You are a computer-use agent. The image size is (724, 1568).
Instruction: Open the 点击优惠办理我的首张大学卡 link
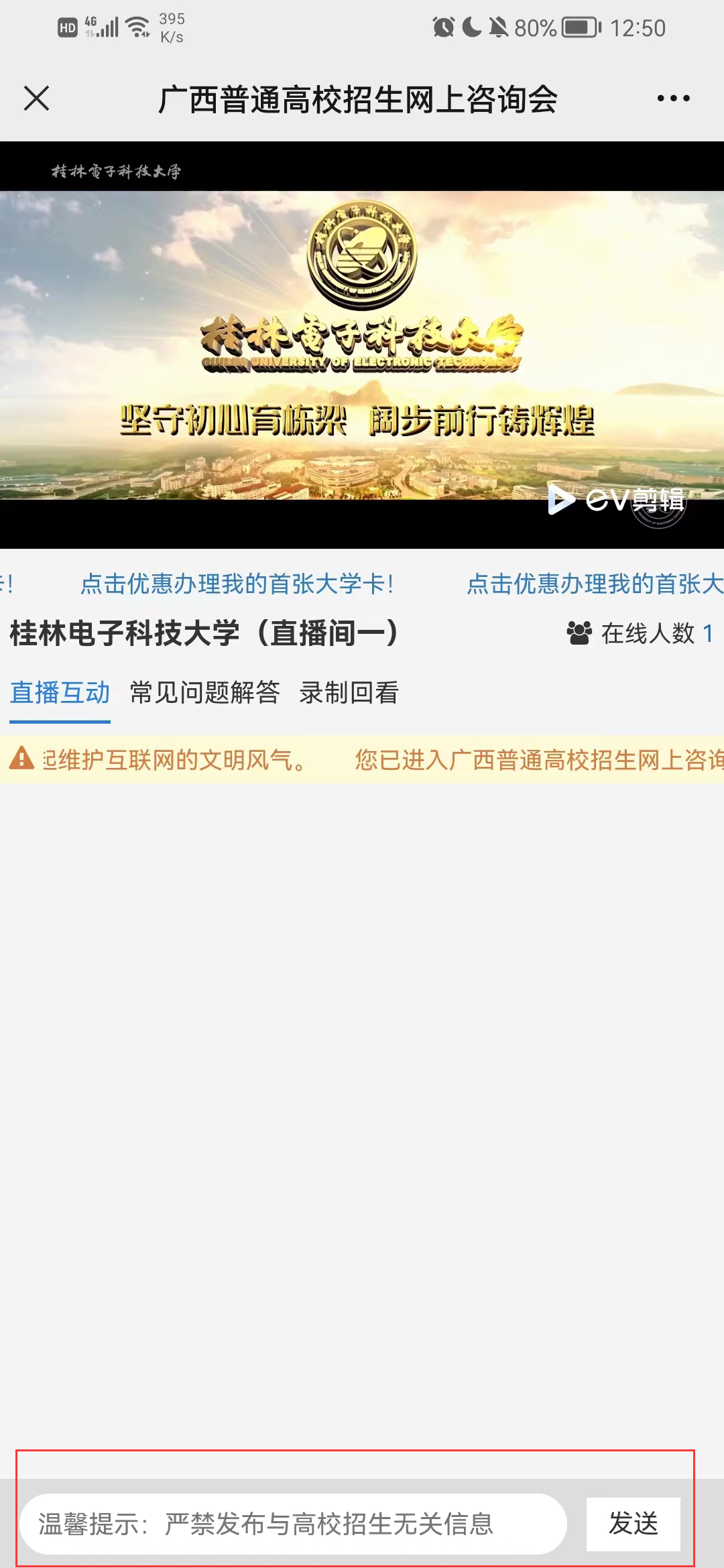coord(237,584)
